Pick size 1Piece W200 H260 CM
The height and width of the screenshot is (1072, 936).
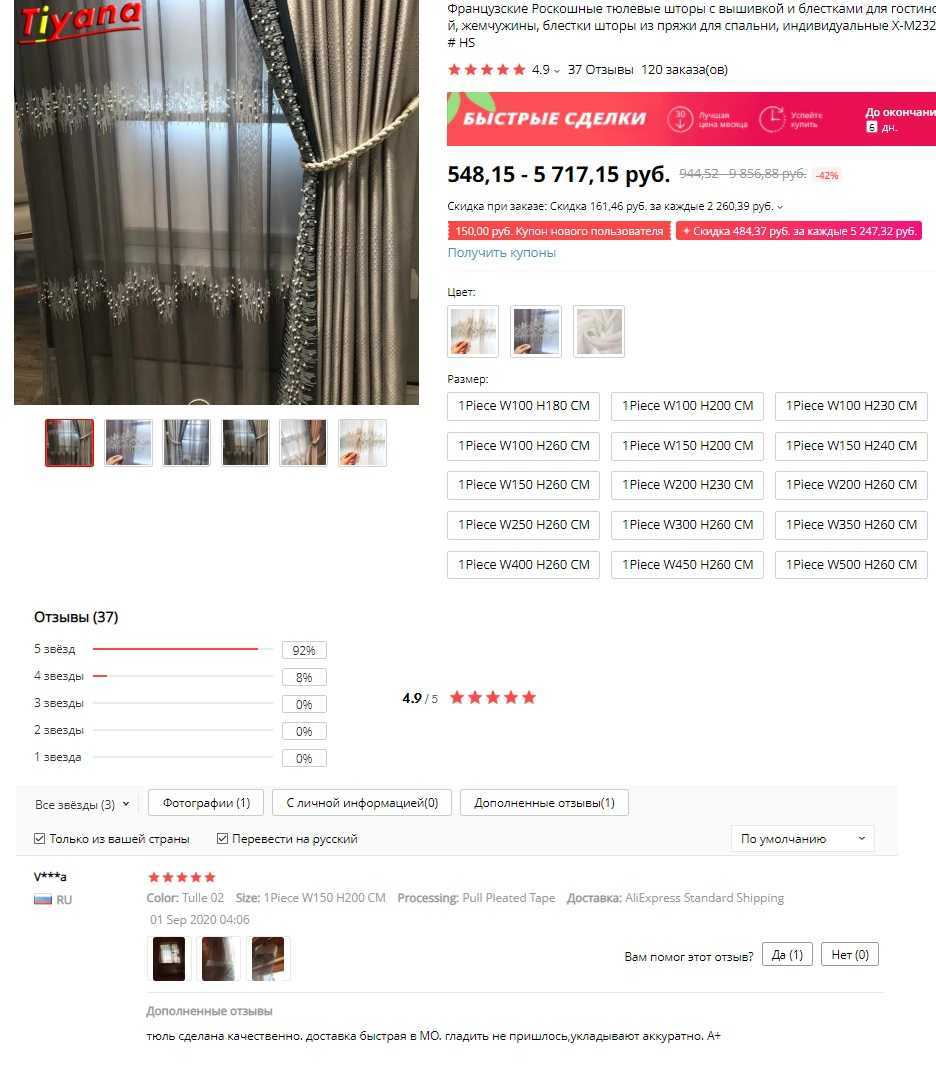point(851,485)
